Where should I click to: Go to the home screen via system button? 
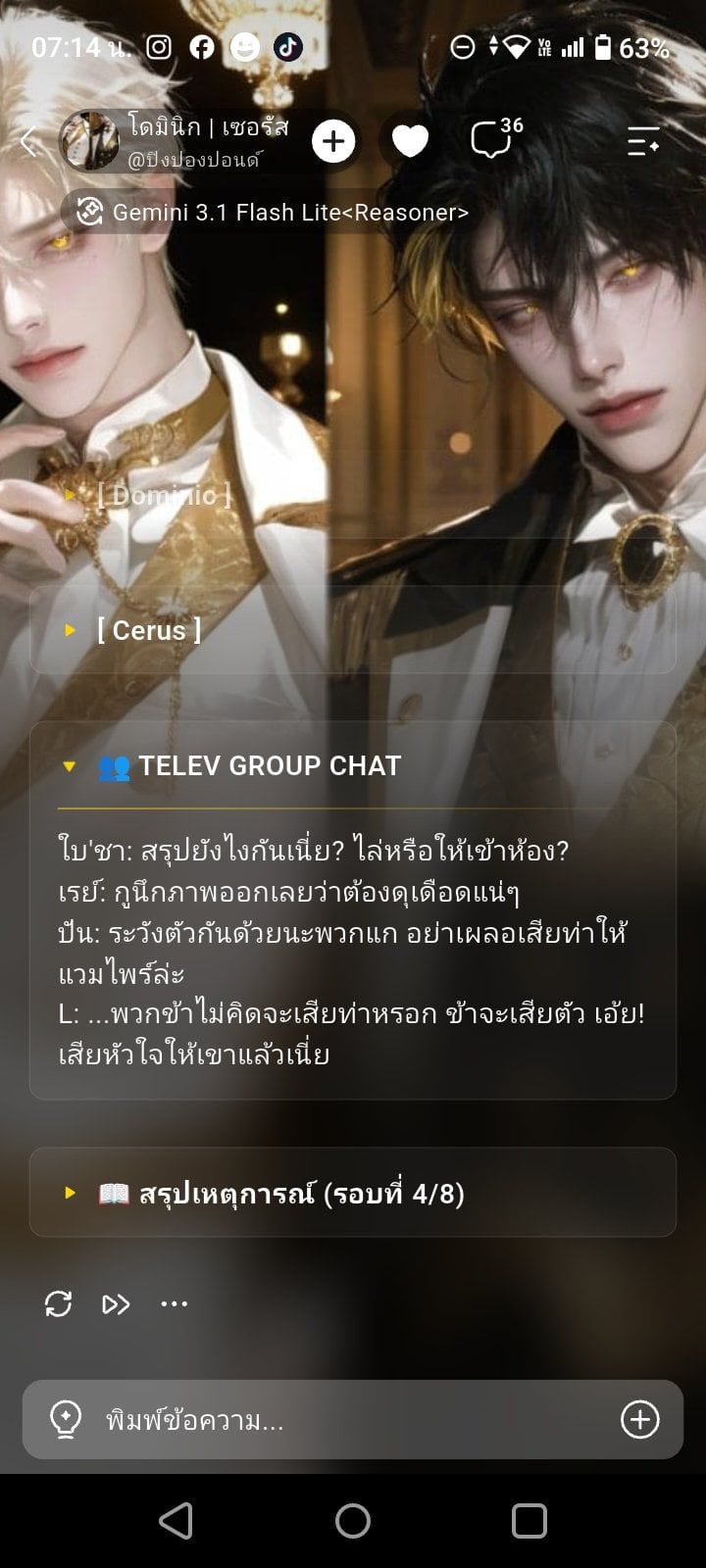click(353, 1521)
